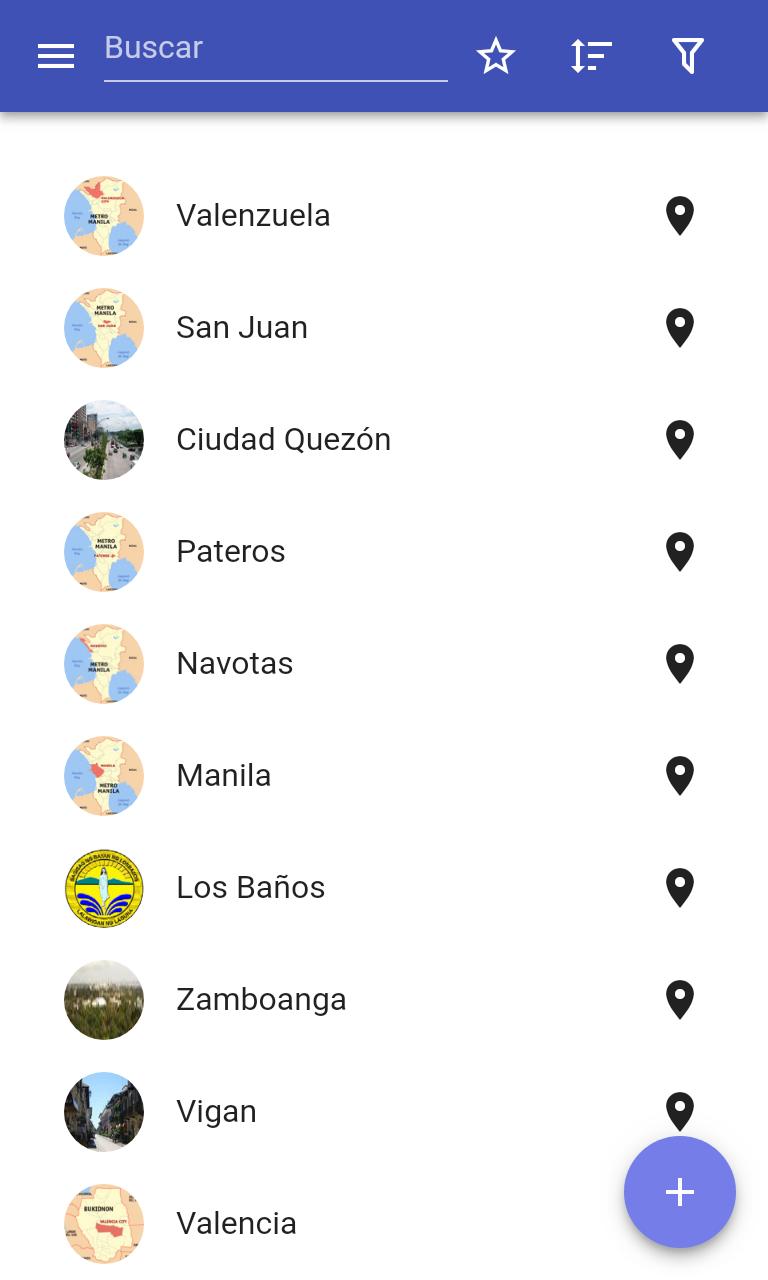Screen dimensions: 768x1280
Task: View Pateros location pin
Action: [x=680, y=552]
